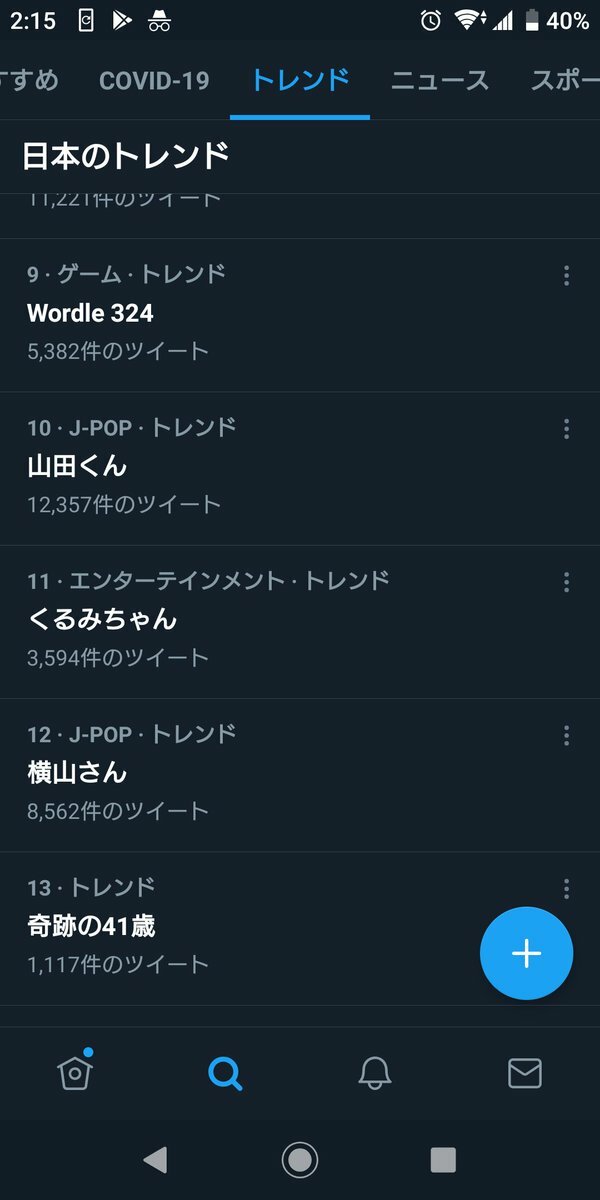Viewport: 600px width, 1200px height.
Task: Select the おすすめ tab
Action: (30, 80)
